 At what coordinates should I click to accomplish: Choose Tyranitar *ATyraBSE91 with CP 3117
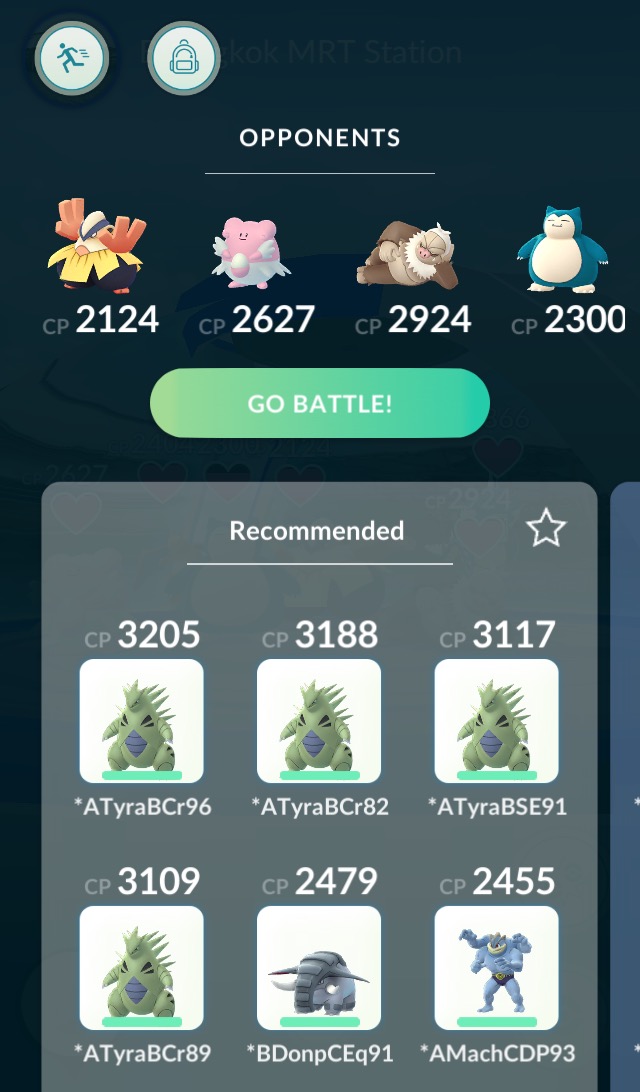pyautogui.click(x=497, y=721)
